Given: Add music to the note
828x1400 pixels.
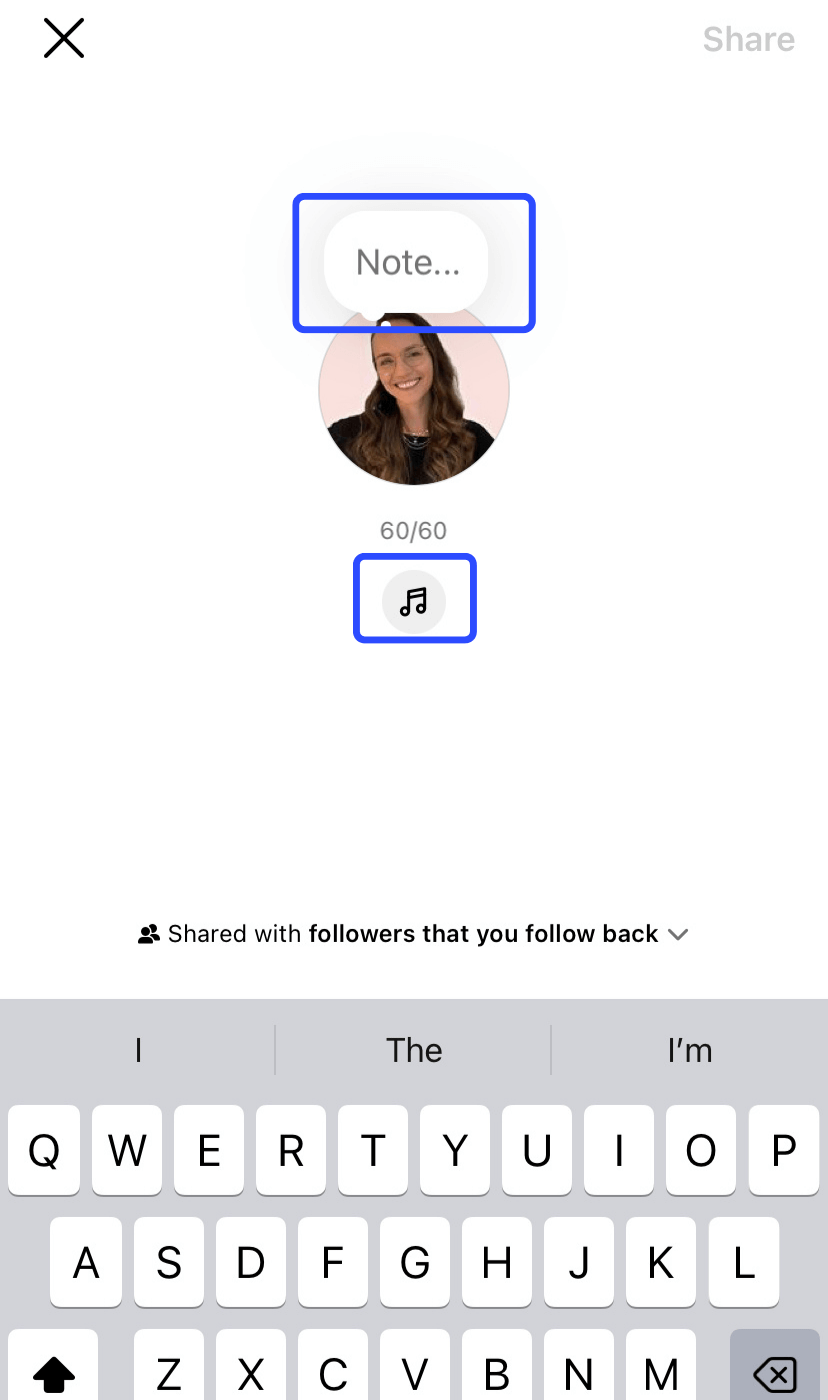Looking at the screenshot, I should pos(413,601).
